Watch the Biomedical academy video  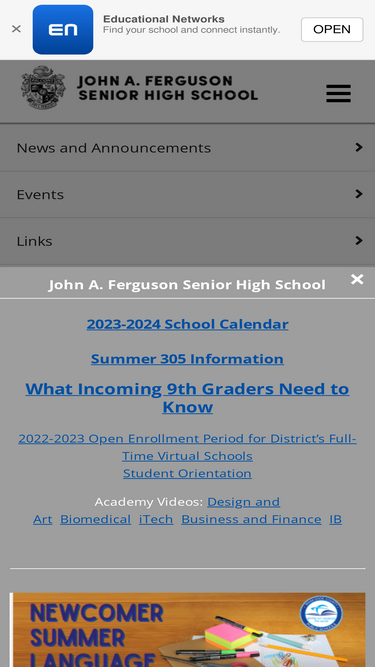96,519
